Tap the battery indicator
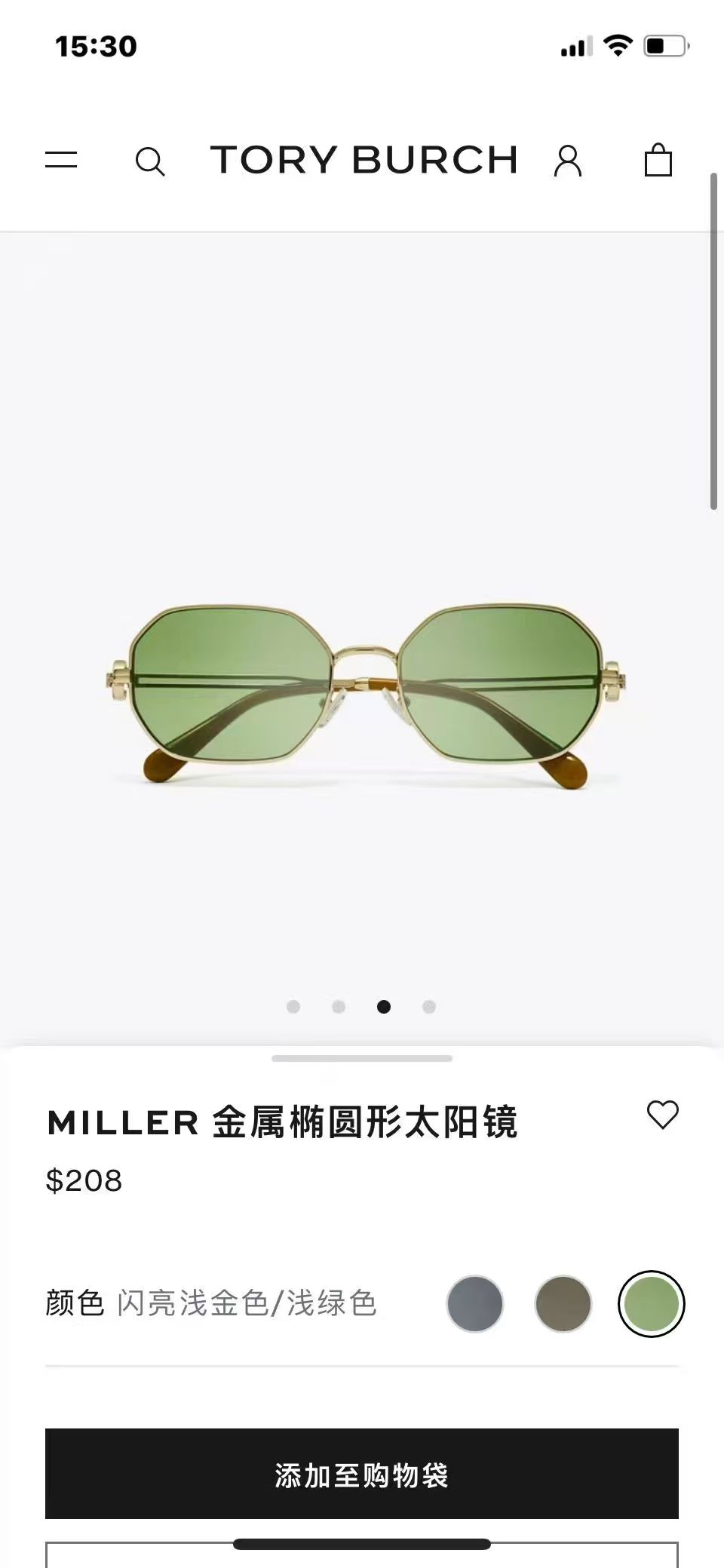724x1568 pixels. (x=664, y=45)
